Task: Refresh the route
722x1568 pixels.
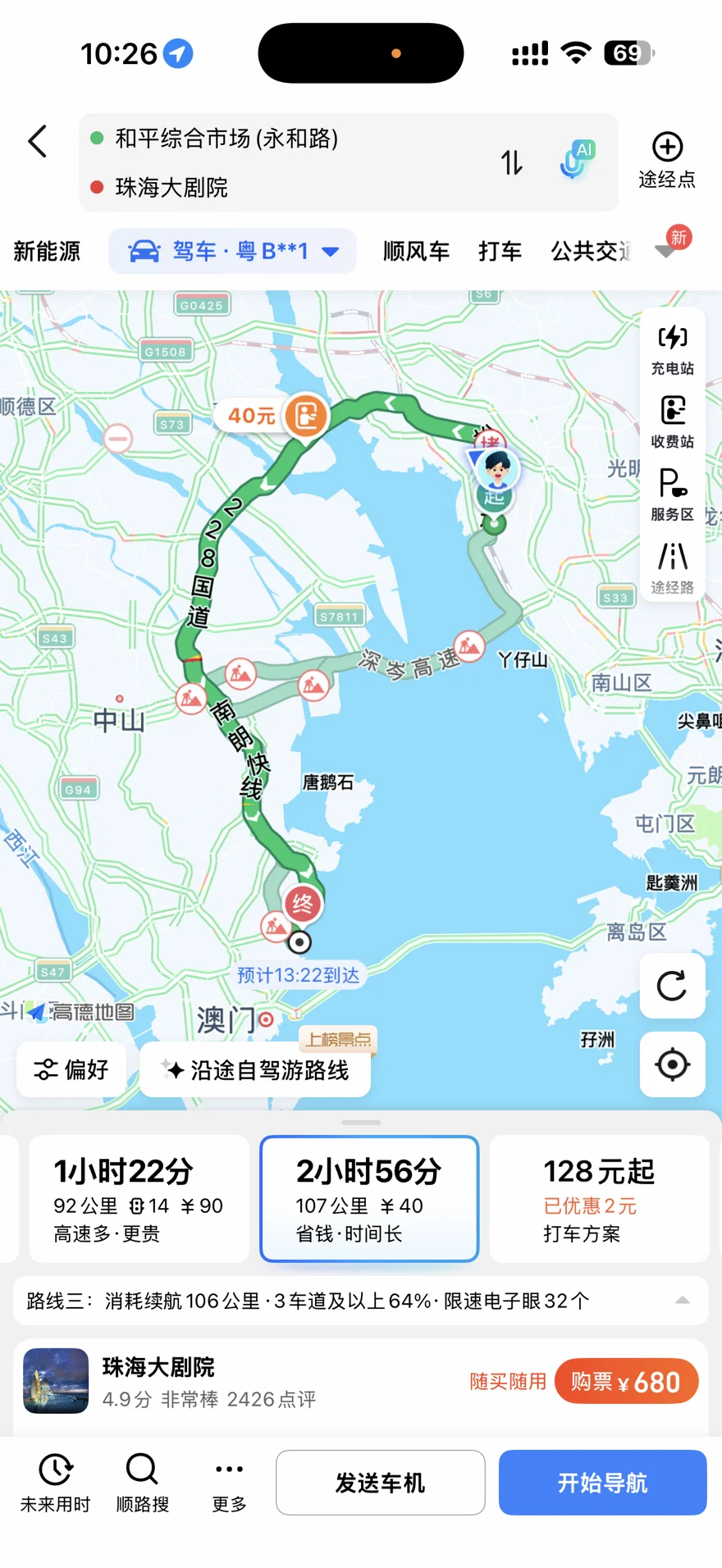Action: click(x=672, y=985)
